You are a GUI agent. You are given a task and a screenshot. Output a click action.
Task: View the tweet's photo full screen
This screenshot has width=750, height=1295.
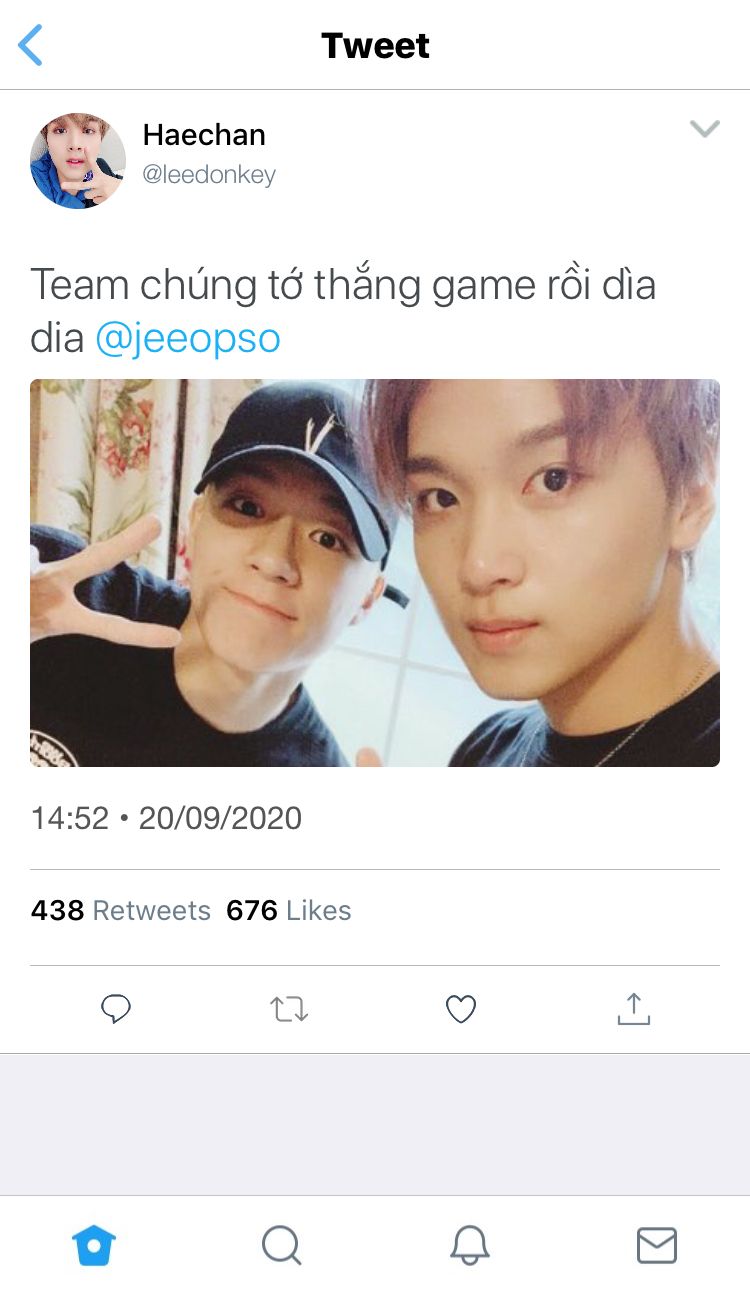pyautogui.click(x=375, y=572)
